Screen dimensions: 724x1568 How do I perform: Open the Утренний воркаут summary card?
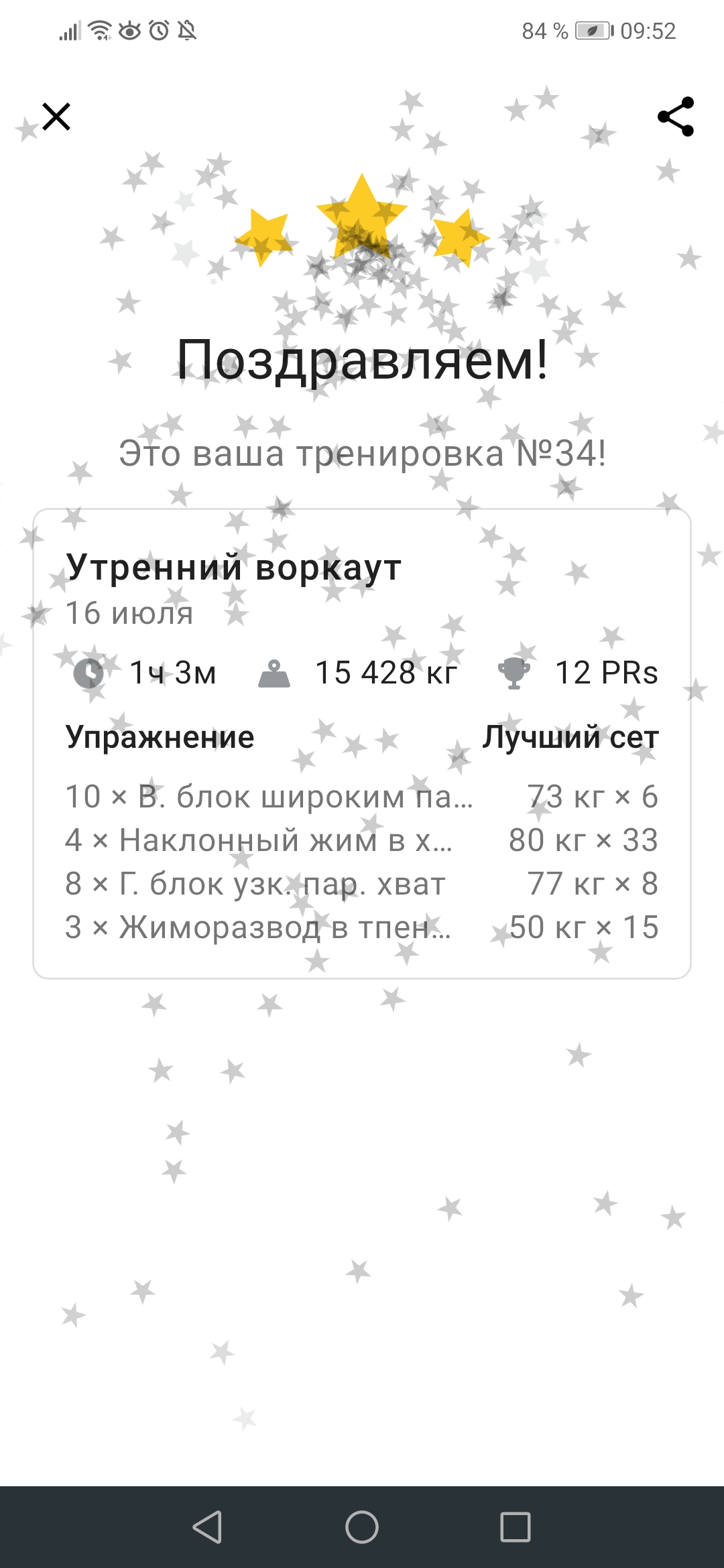362,744
